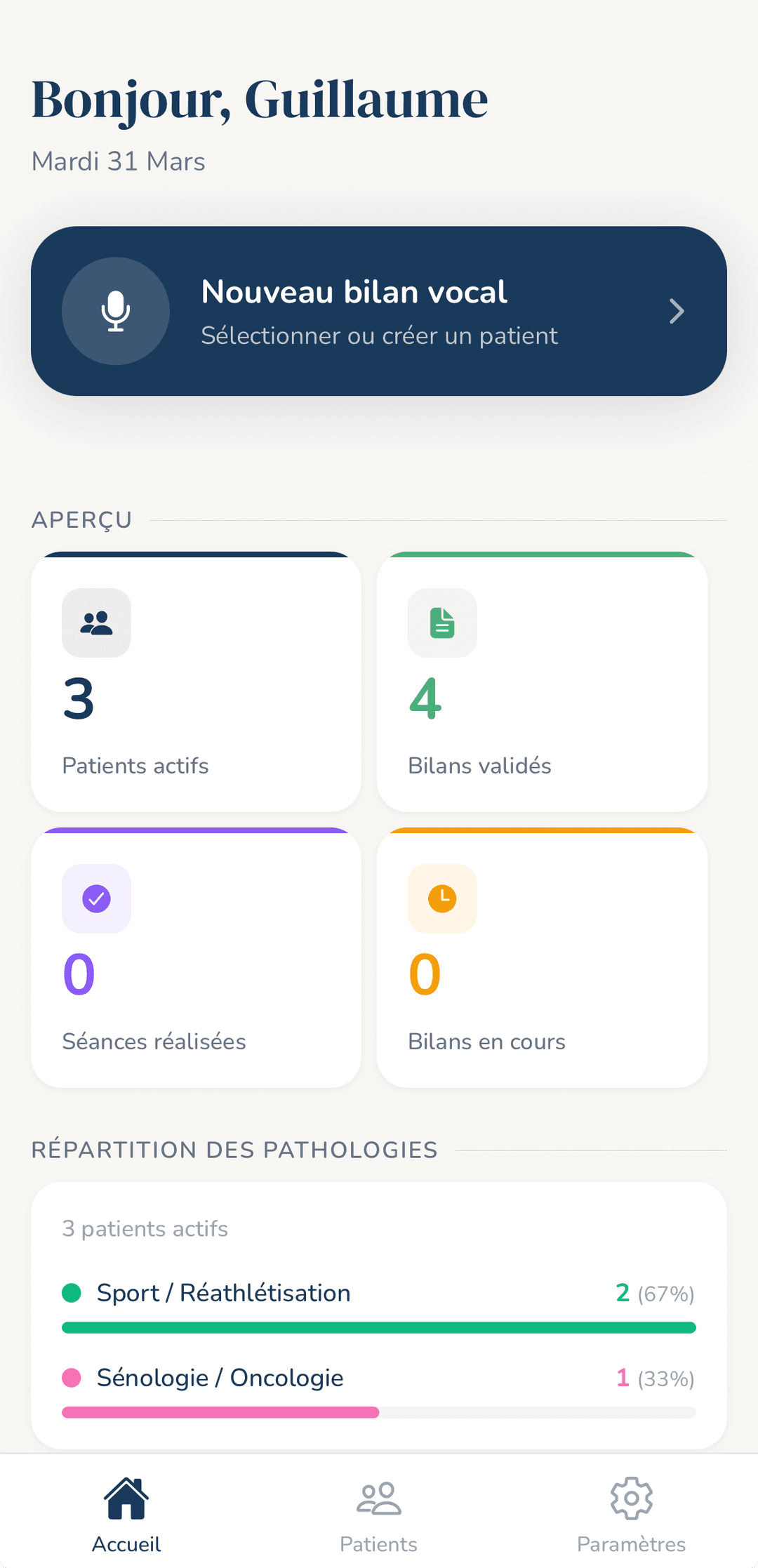This screenshot has width=758, height=1568.
Task: Tap the purple checkmark Séances réalisées icon
Action: 96,899
